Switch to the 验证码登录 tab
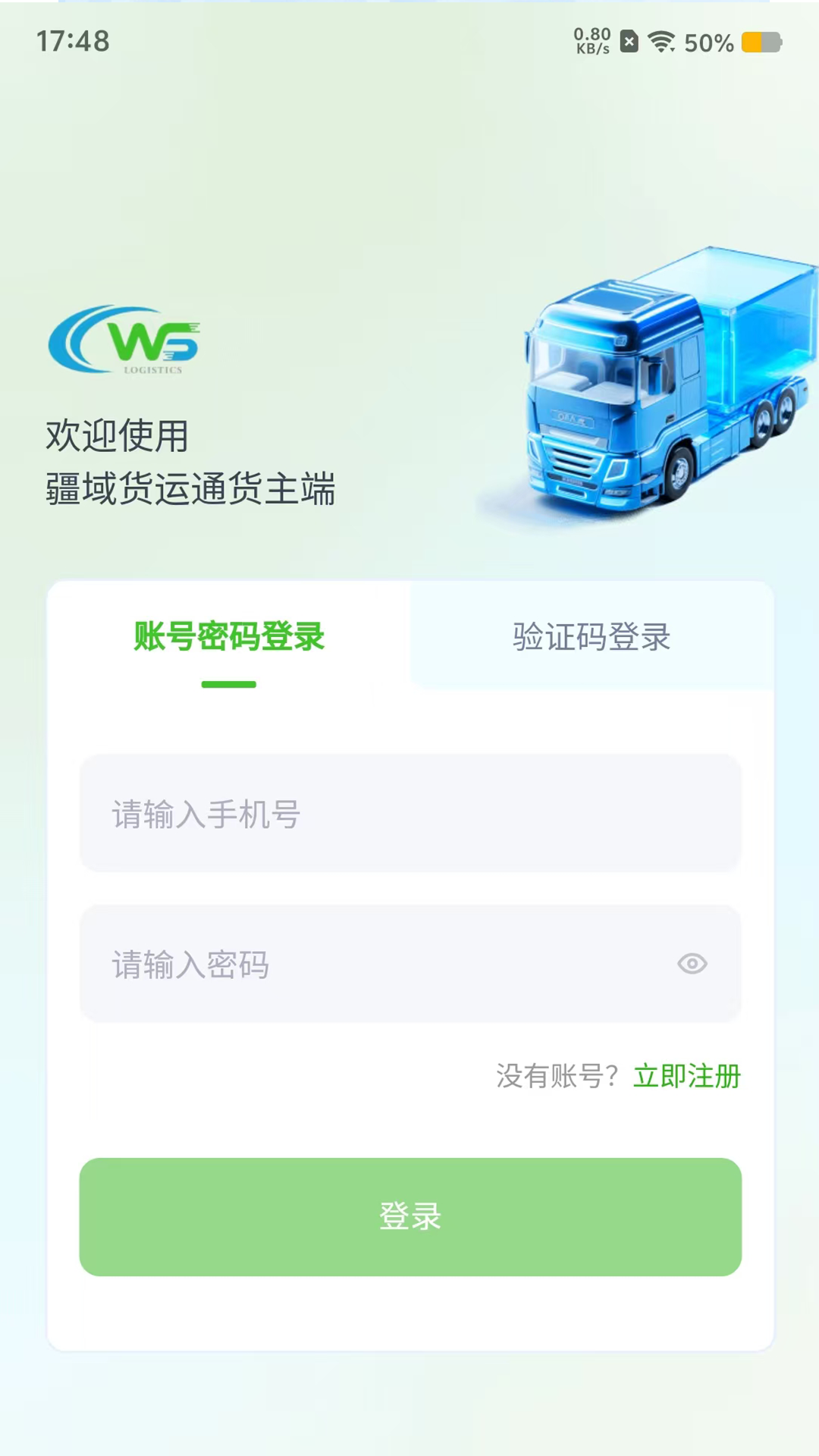Image resolution: width=819 pixels, height=1456 pixels. coord(591,637)
